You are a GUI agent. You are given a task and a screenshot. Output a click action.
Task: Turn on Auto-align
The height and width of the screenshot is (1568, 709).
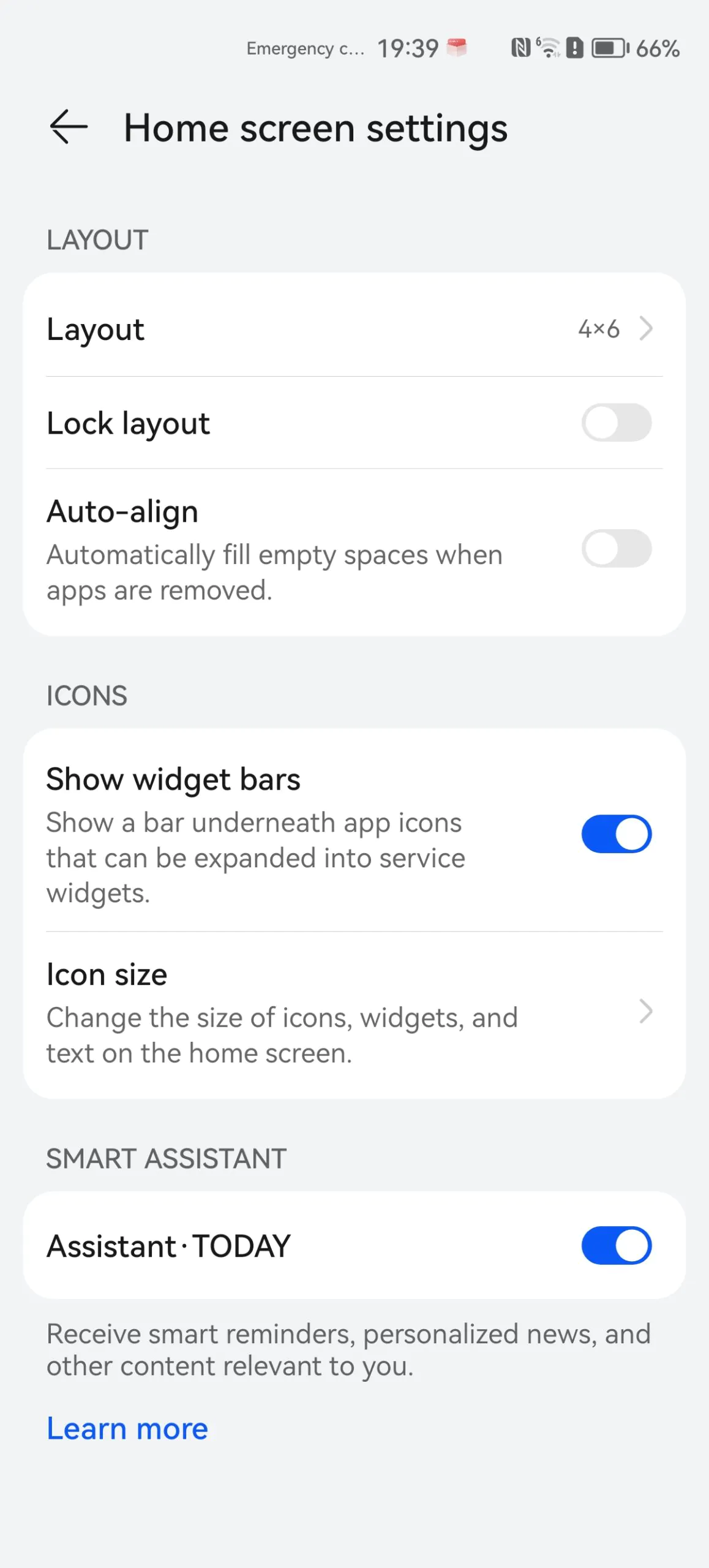pyautogui.click(x=616, y=548)
